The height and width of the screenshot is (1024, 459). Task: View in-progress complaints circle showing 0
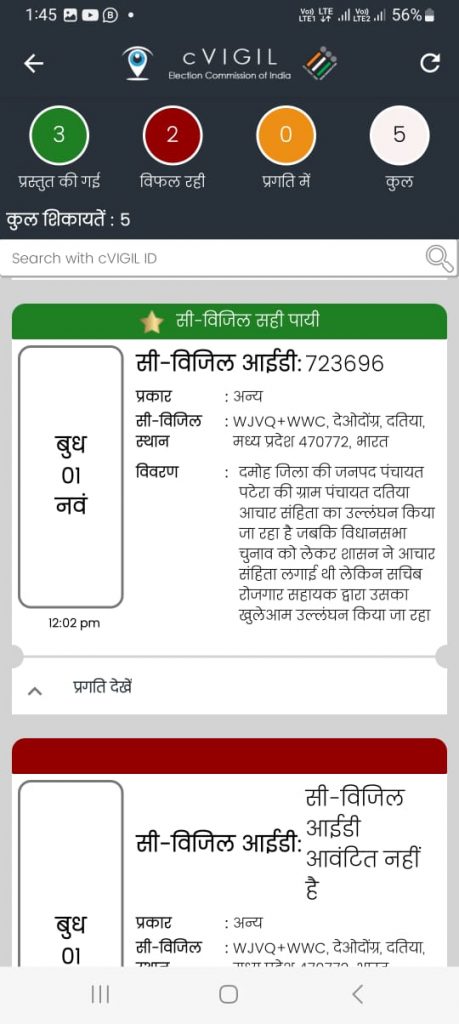coord(286,135)
